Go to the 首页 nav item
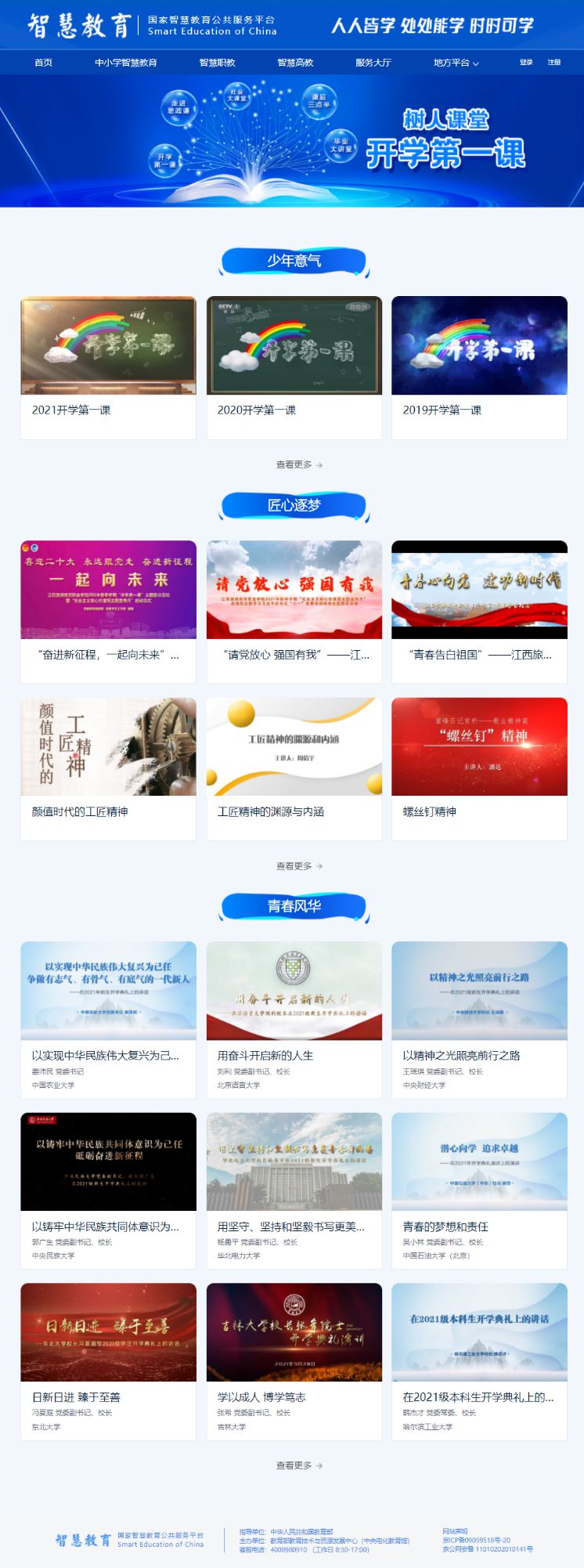584x1568 pixels. coord(43,63)
